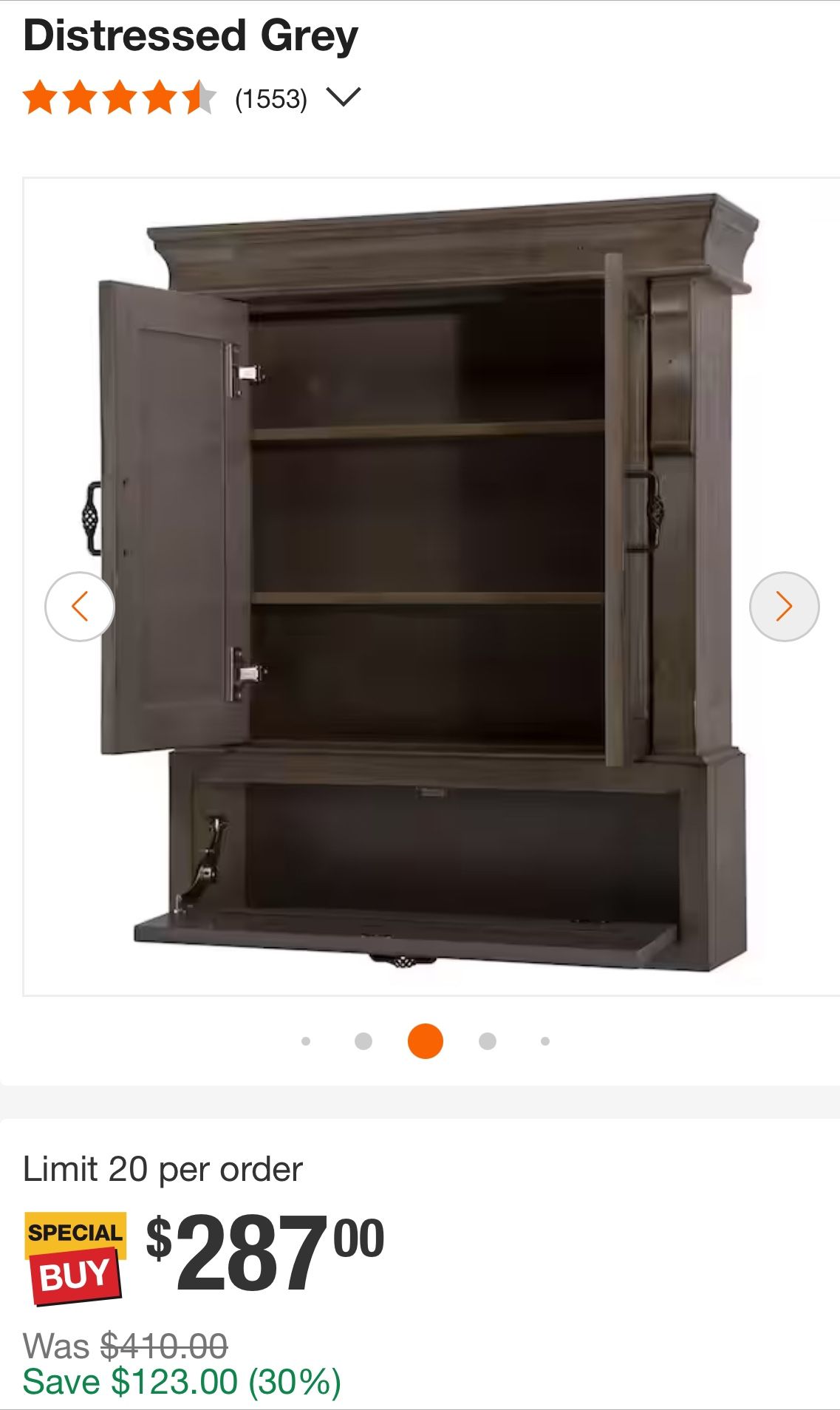Viewport: 840px width, 1410px height.
Task: Show the previous product image
Action: 80,607
